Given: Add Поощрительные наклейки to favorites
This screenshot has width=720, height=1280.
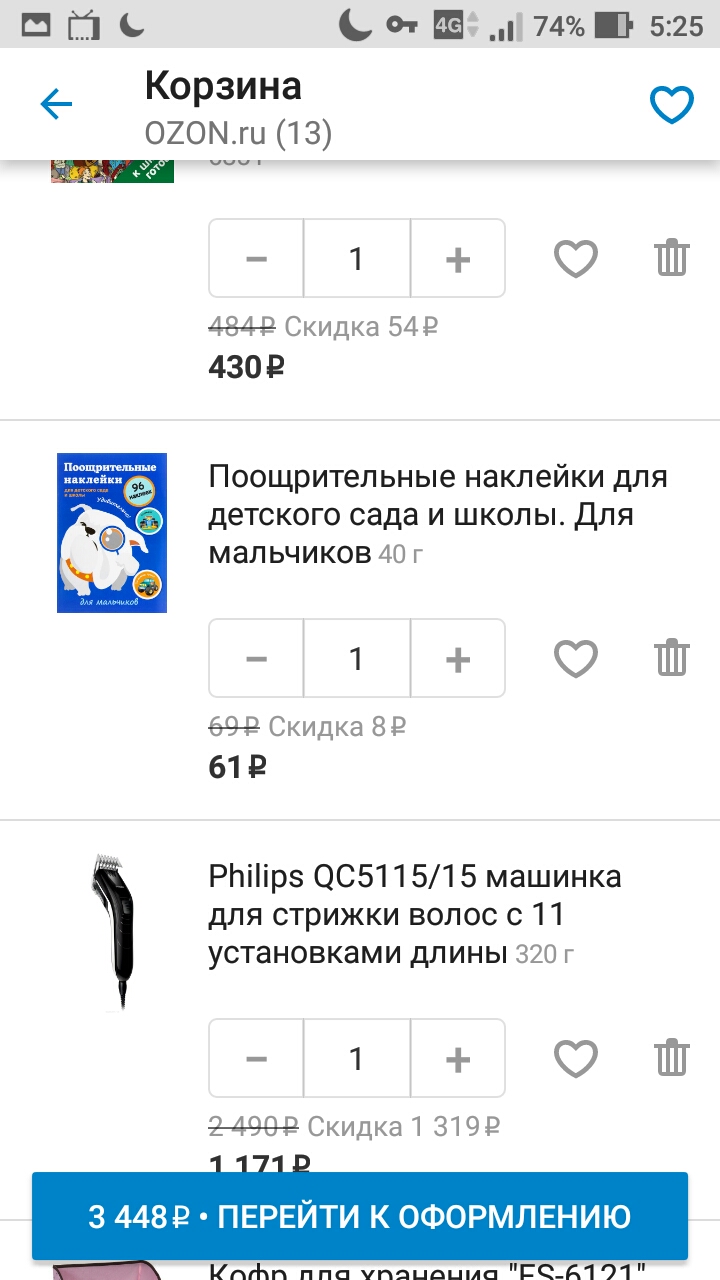Looking at the screenshot, I should (x=576, y=659).
